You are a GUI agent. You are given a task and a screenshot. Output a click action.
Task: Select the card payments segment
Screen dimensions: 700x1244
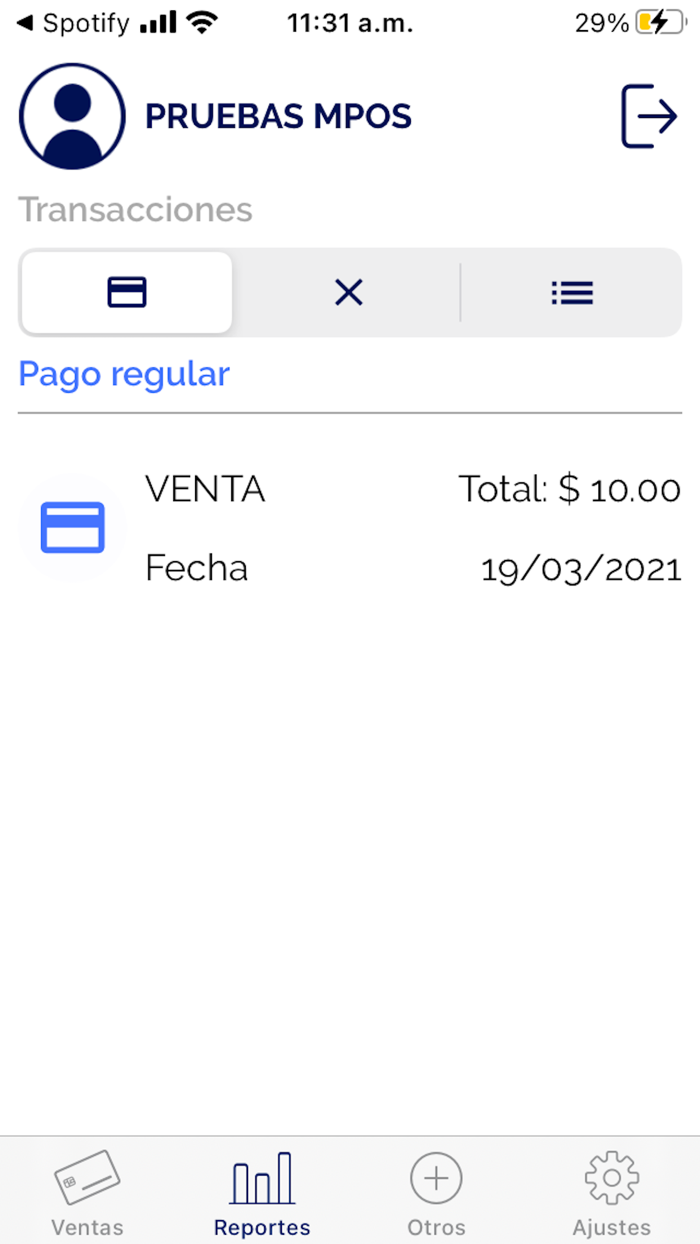click(127, 292)
